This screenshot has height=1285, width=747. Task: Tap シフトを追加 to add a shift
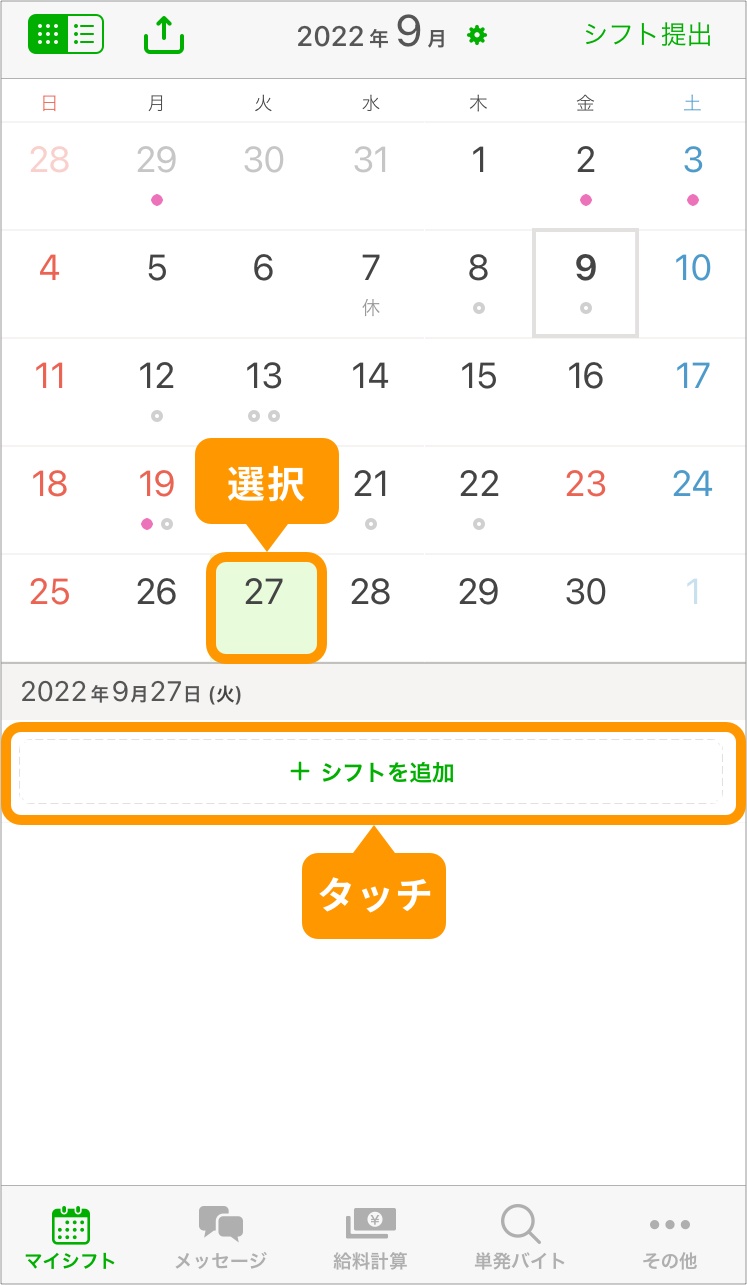(x=372, y=772)
